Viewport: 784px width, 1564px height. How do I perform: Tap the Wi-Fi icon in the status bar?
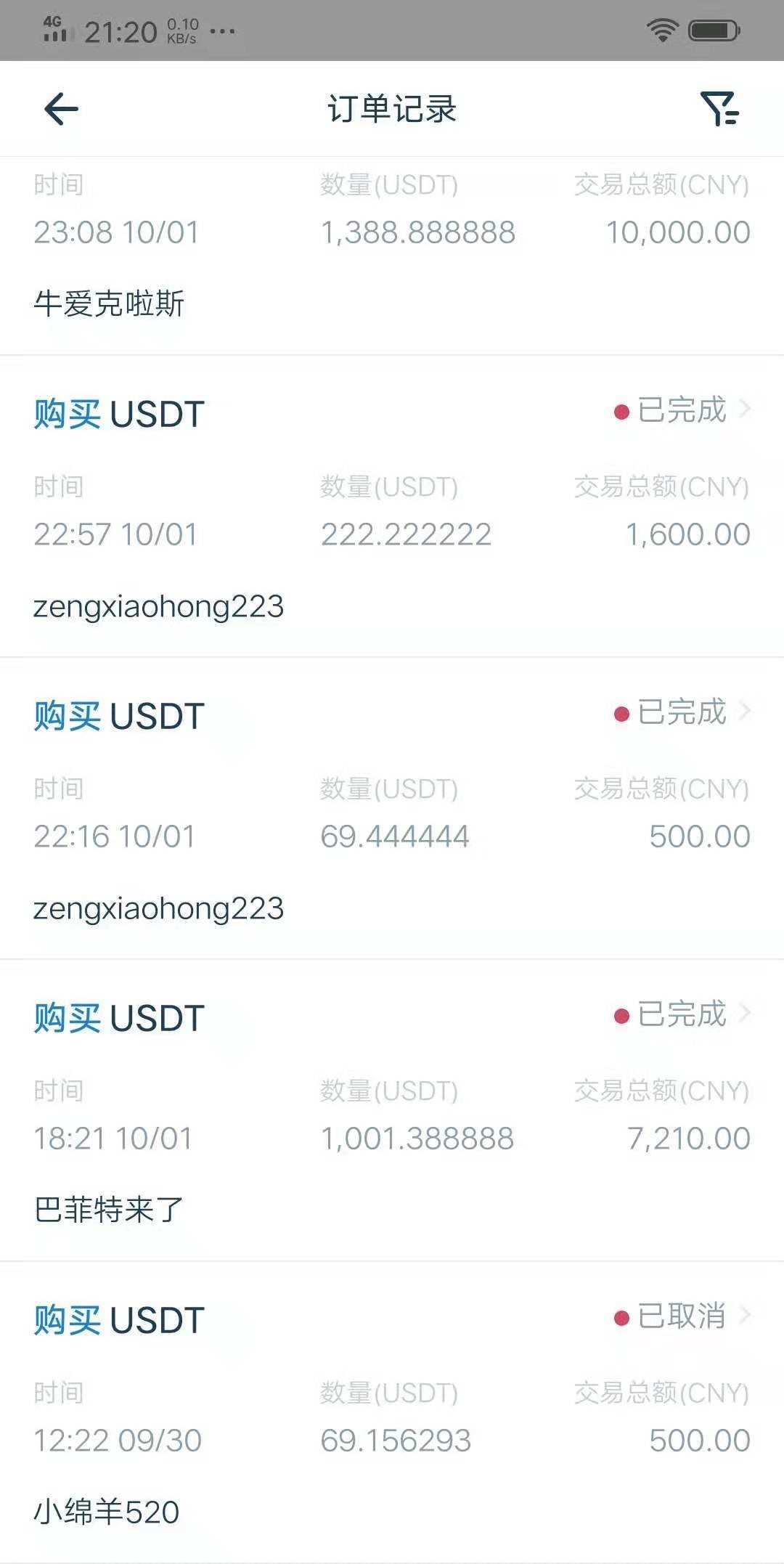point(661,29)
